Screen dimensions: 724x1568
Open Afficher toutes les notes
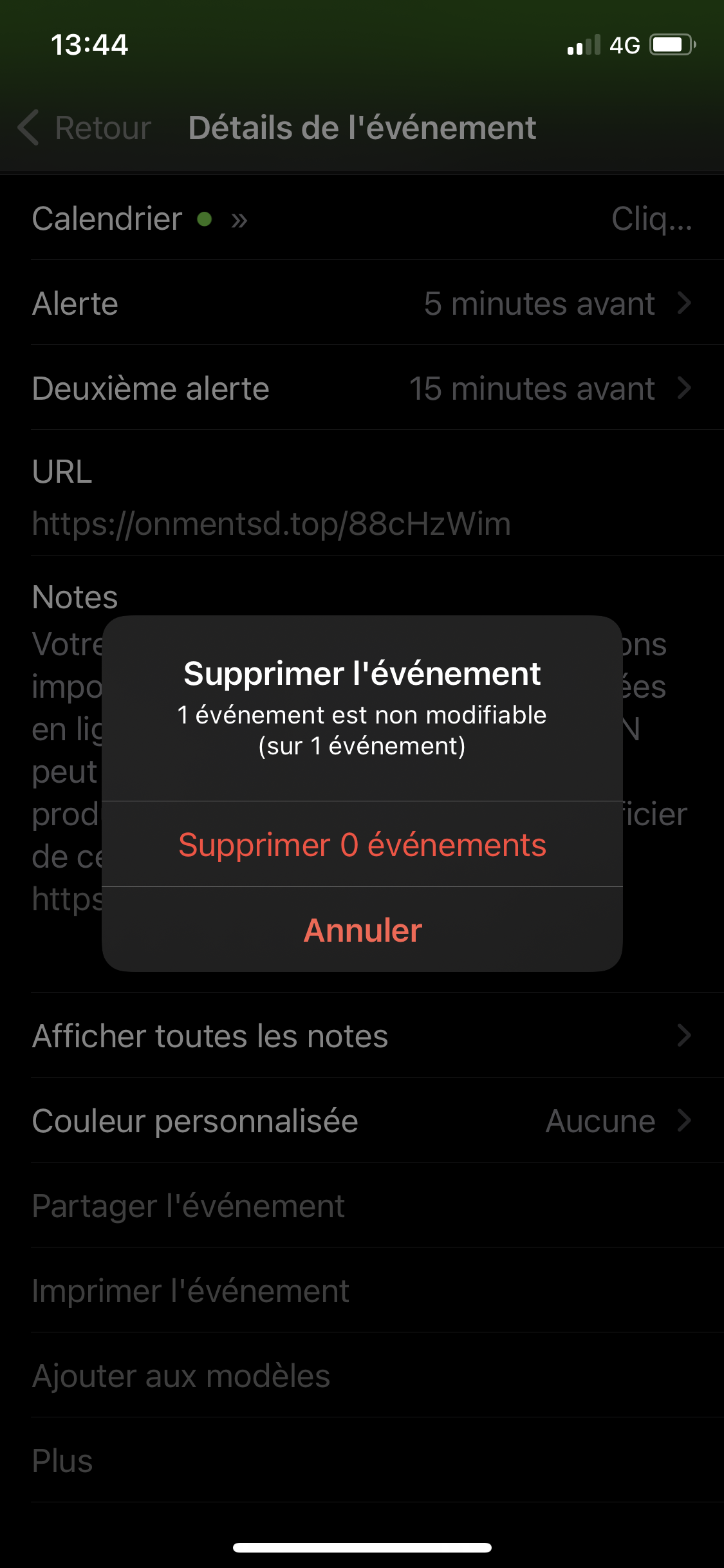362,1036
